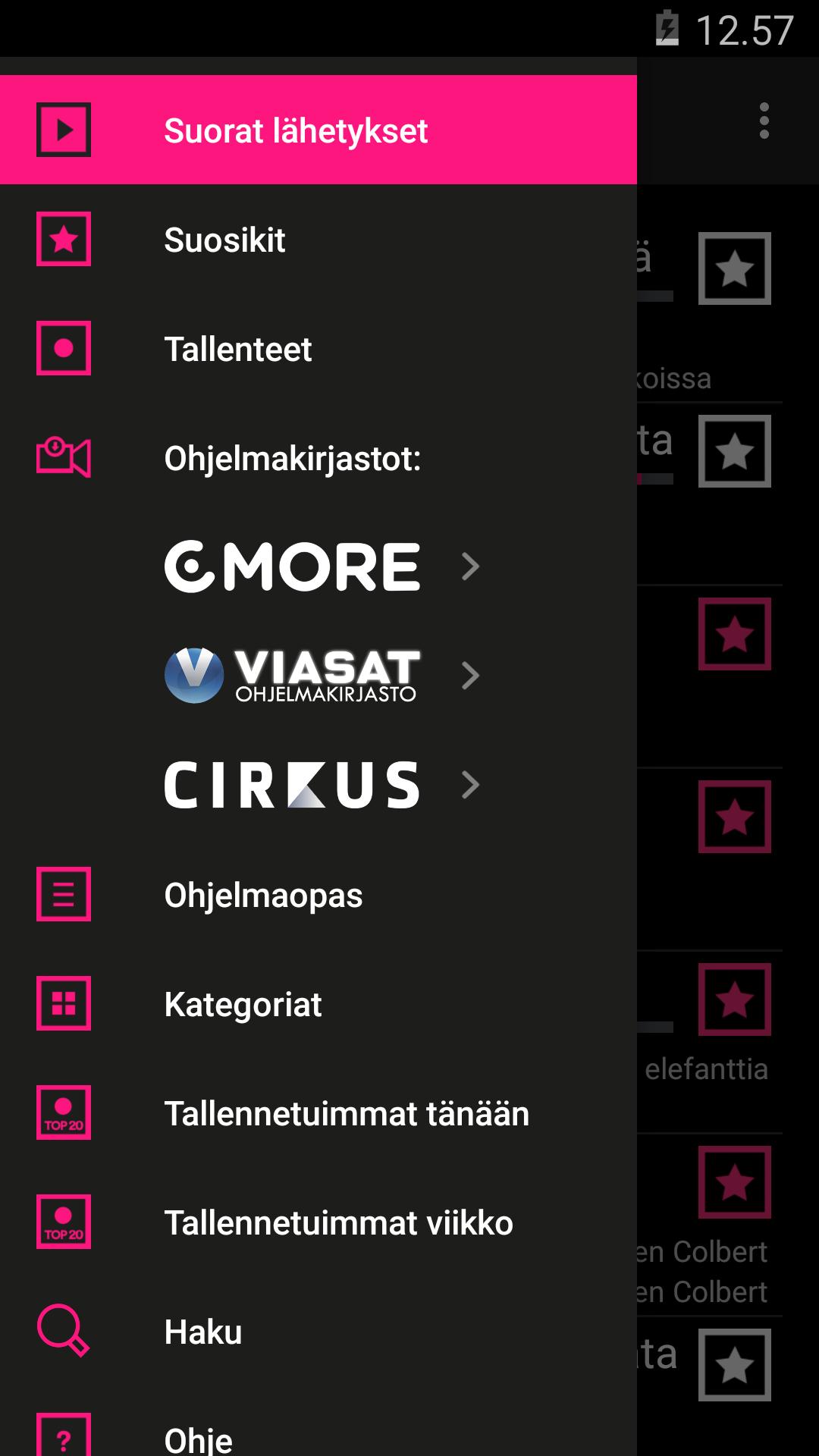The width and height of the screenshot is (819, 1456).
Task: Go to Tallenteet recordings
Action: pyautogui.click(x=237, y=349)
